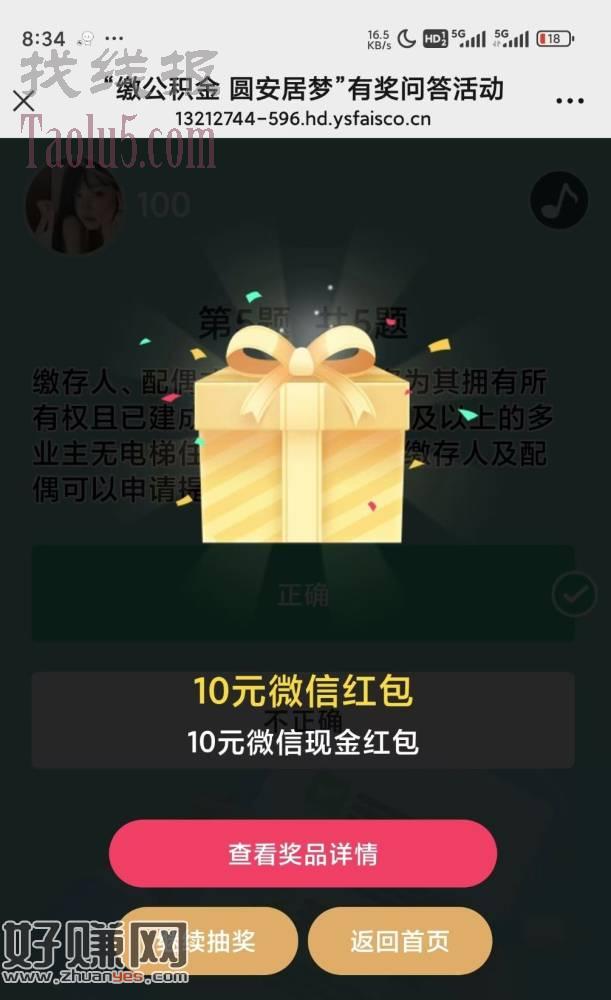Open the three-dot overflow menu
Viewport: 611px width, 1000px height.
(569, 101)
